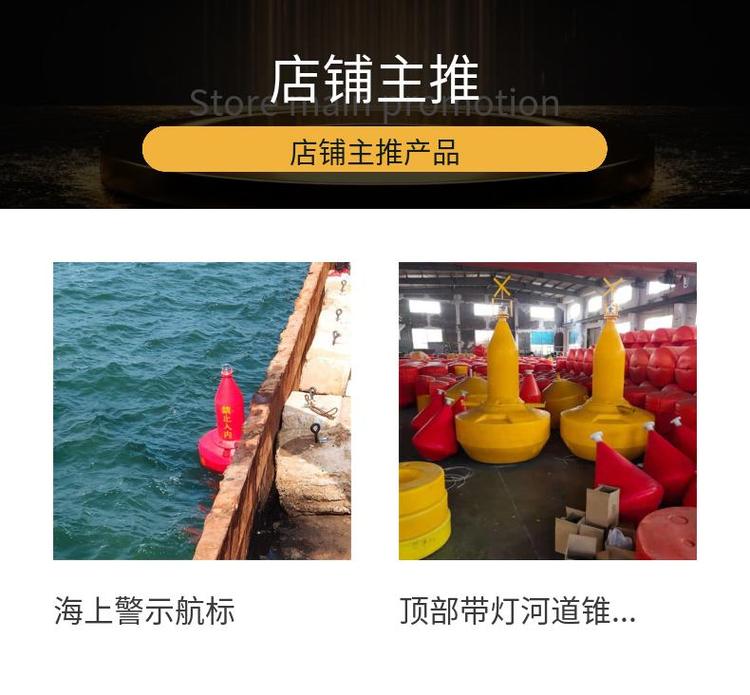Open the 海上警示航标 product card
Screen dimensions: 750x695
201,411
